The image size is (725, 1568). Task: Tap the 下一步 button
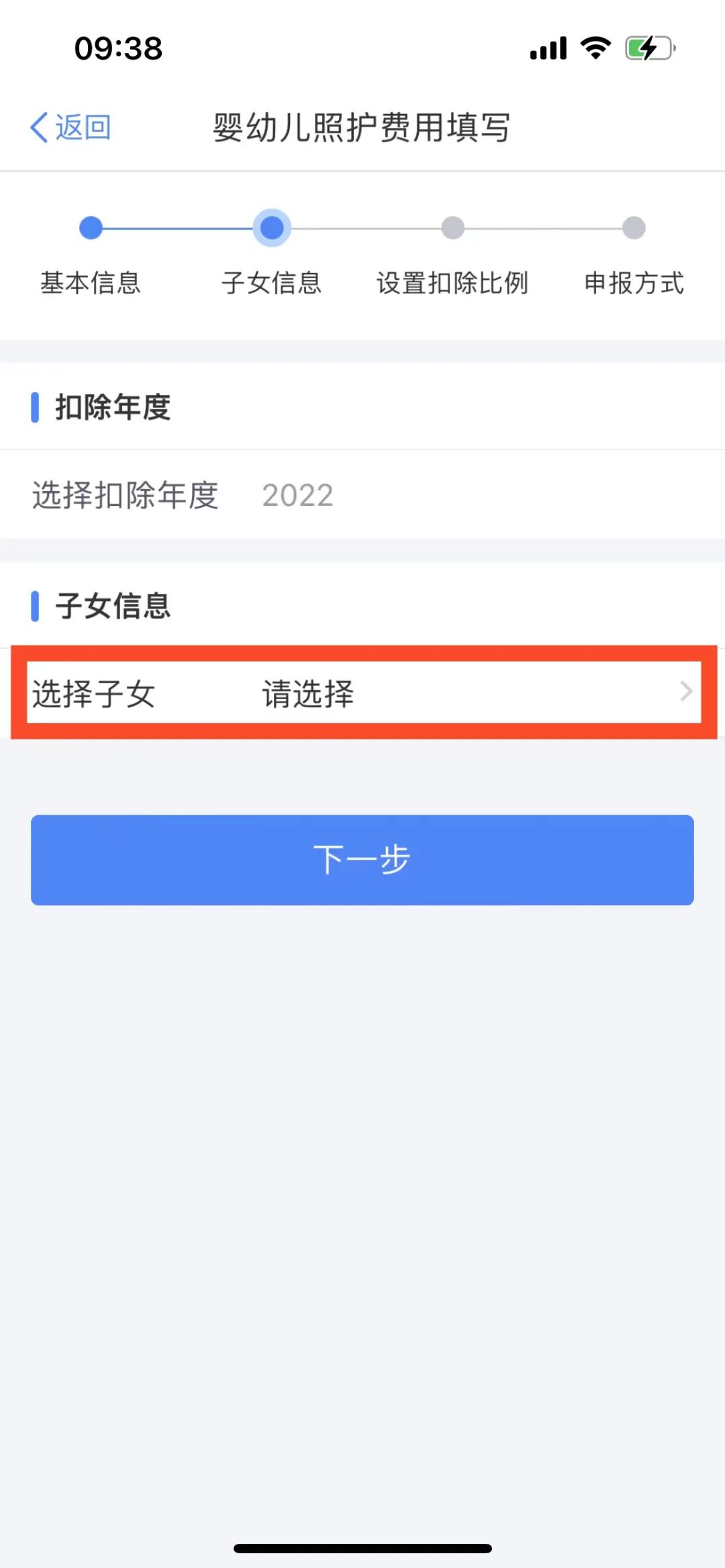[362, 860]
